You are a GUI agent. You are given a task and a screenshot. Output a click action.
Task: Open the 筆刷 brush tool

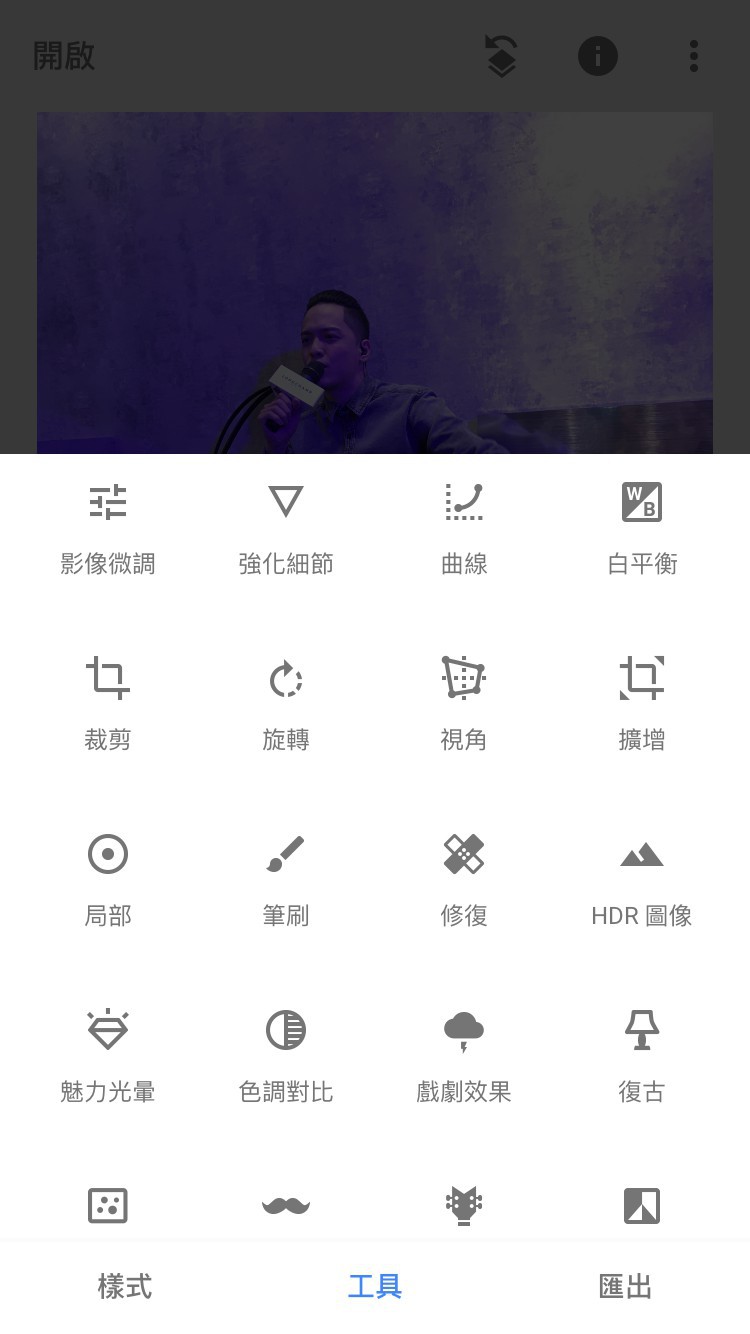click(286, 878)
